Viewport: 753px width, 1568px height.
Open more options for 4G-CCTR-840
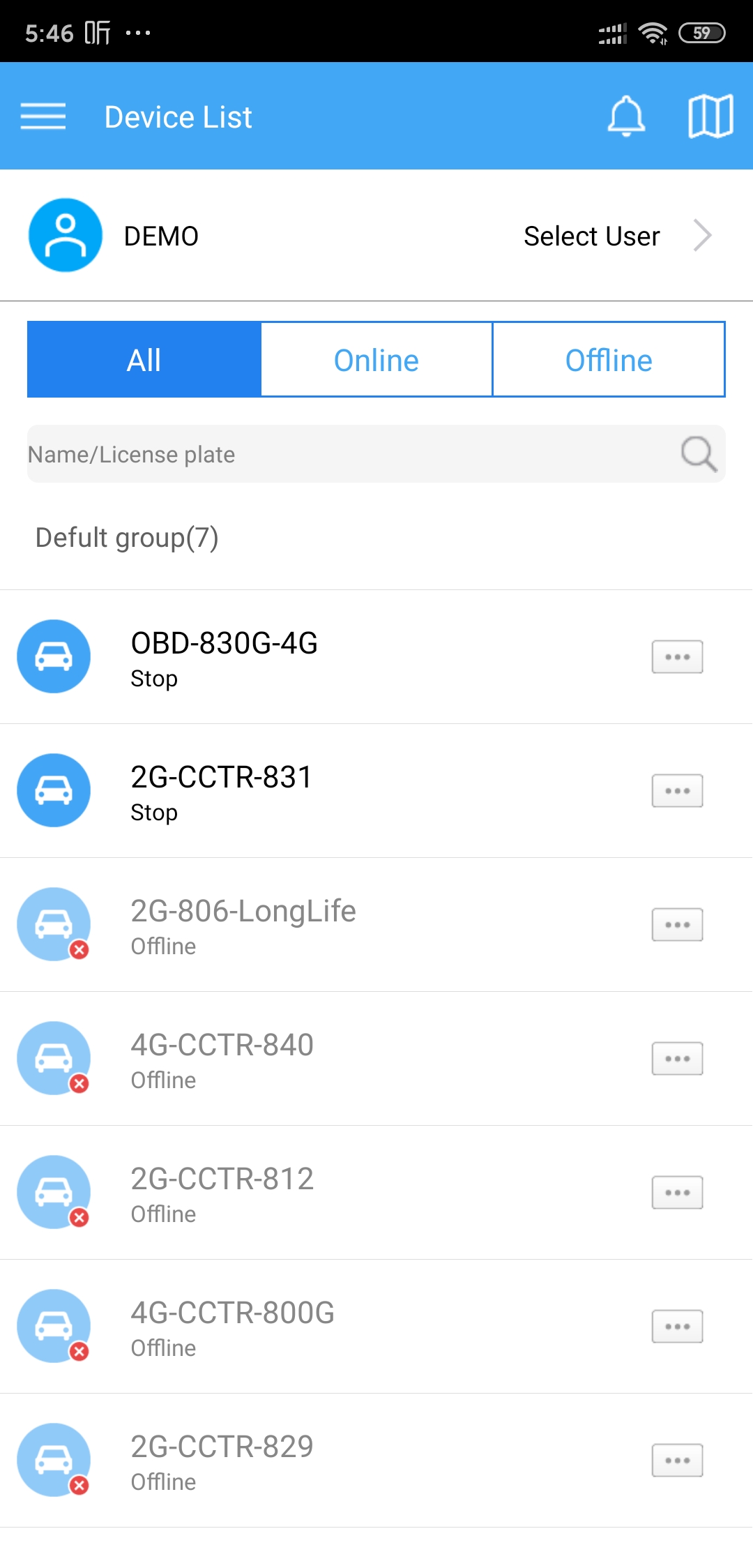point(677,1059)
